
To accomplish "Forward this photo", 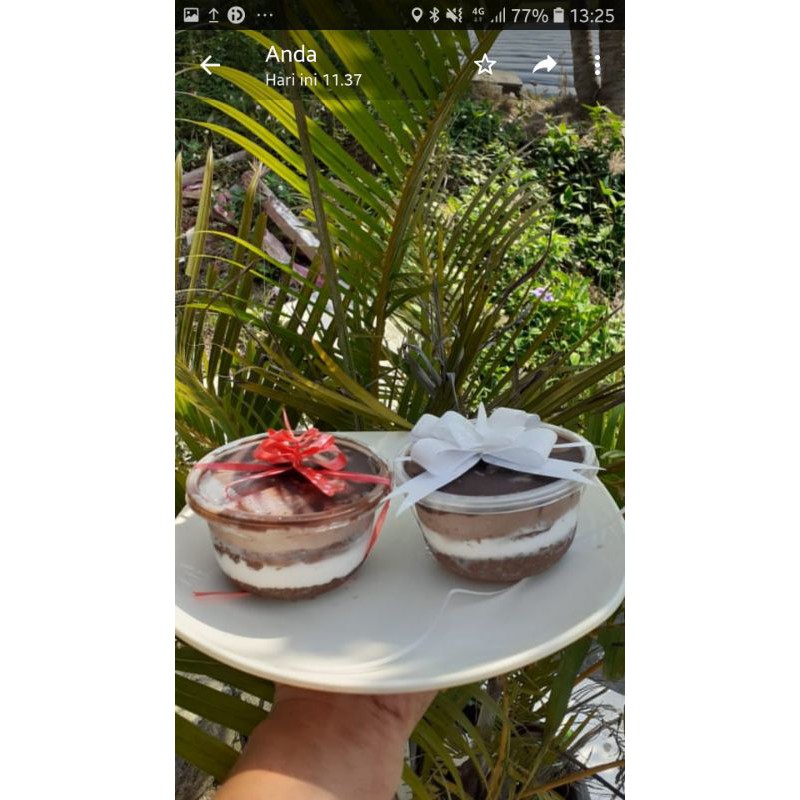I will 544,65.
